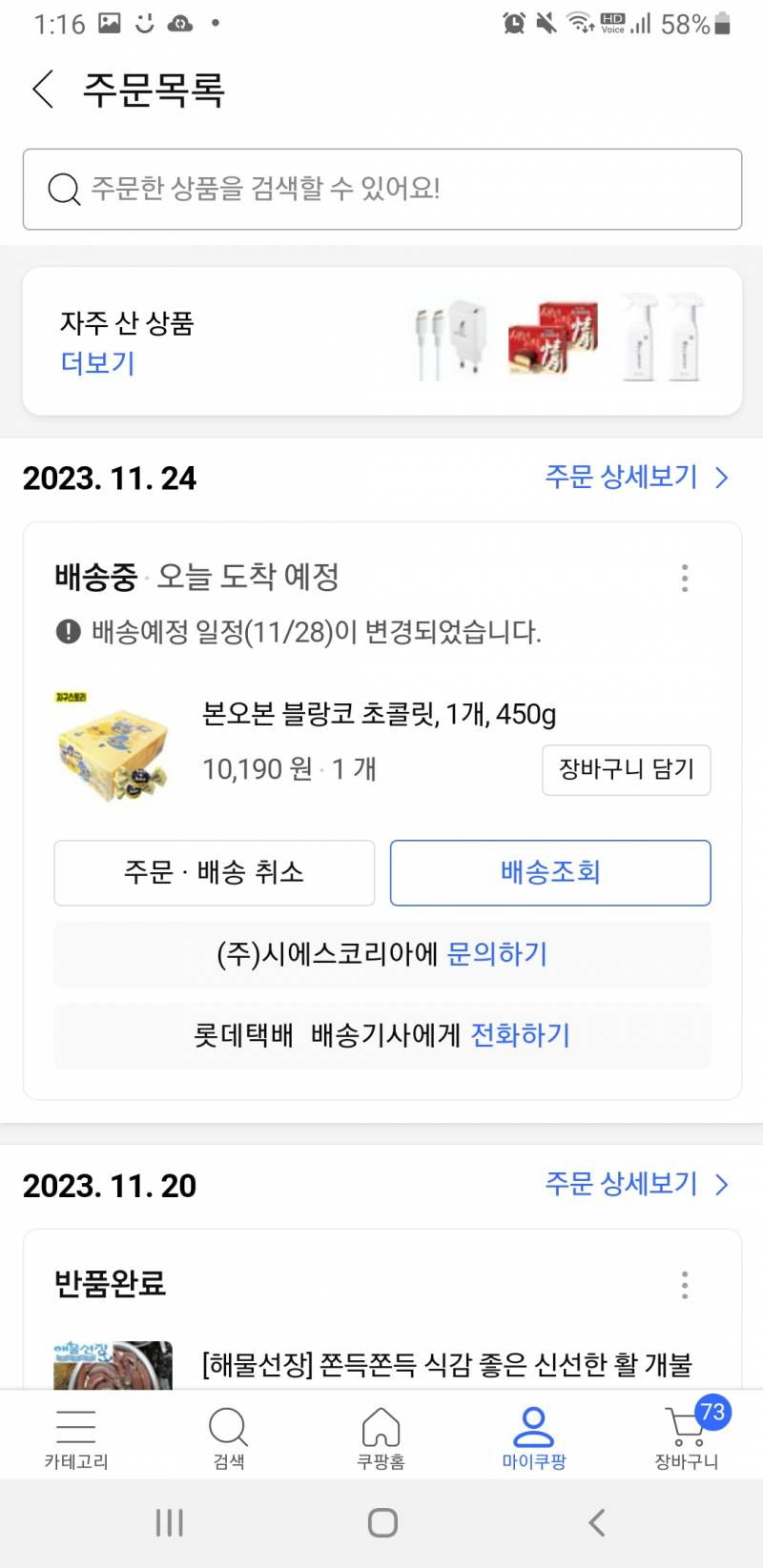The image size is (763, 1568).
Task: Tap the 본오본 블랑코 초콜릿 product thumbnail
Action: click(113, 753)
